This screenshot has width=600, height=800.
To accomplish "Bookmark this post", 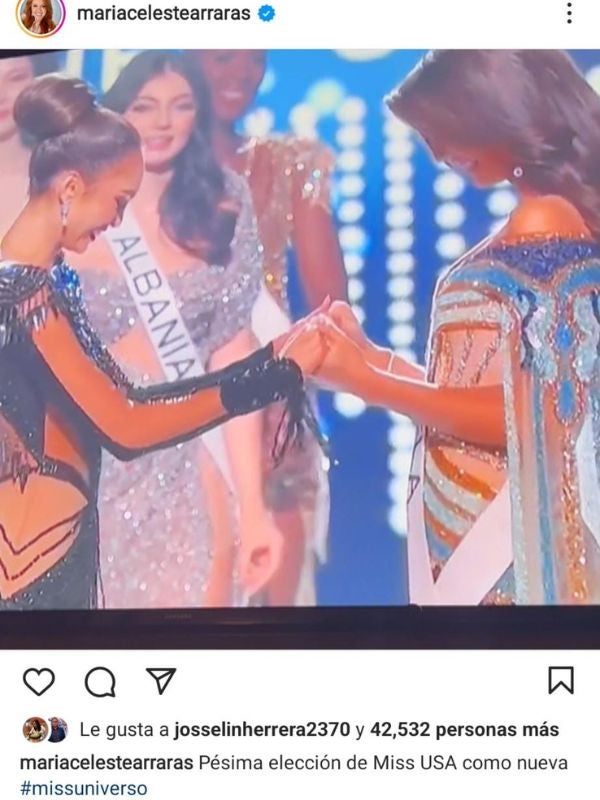I will pos(561,681).
